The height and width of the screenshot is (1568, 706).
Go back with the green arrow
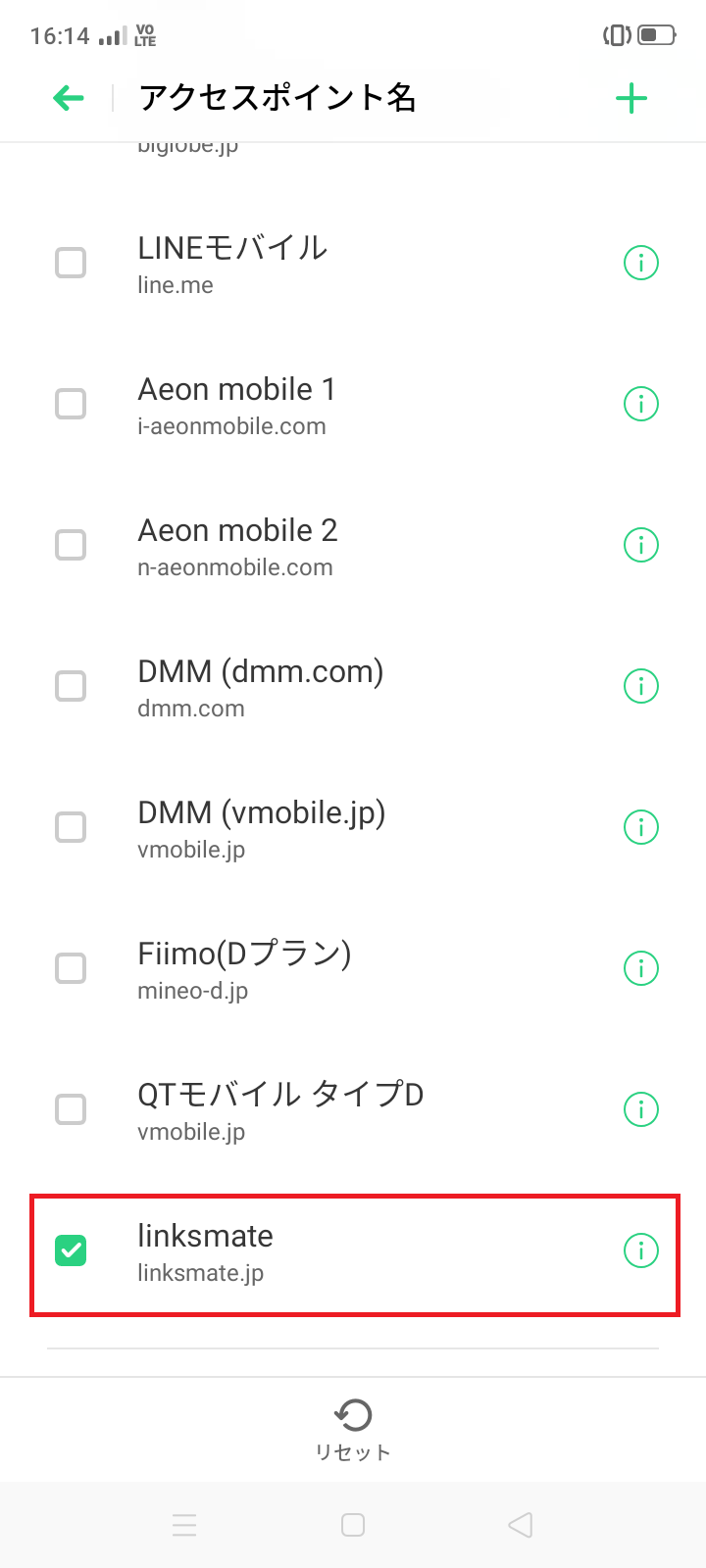67,98
